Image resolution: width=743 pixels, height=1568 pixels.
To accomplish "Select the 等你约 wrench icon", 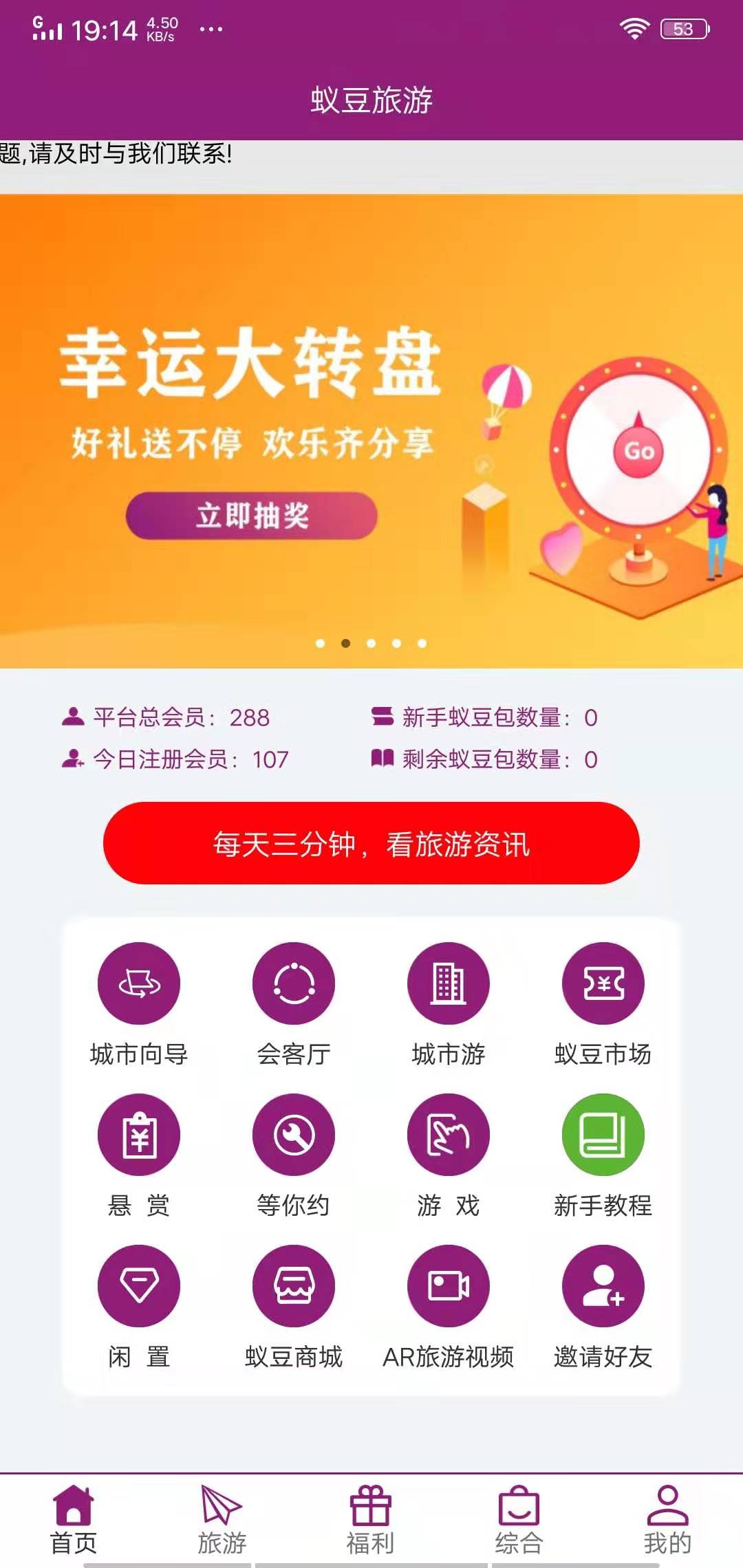I will (x=294, y=1136).
